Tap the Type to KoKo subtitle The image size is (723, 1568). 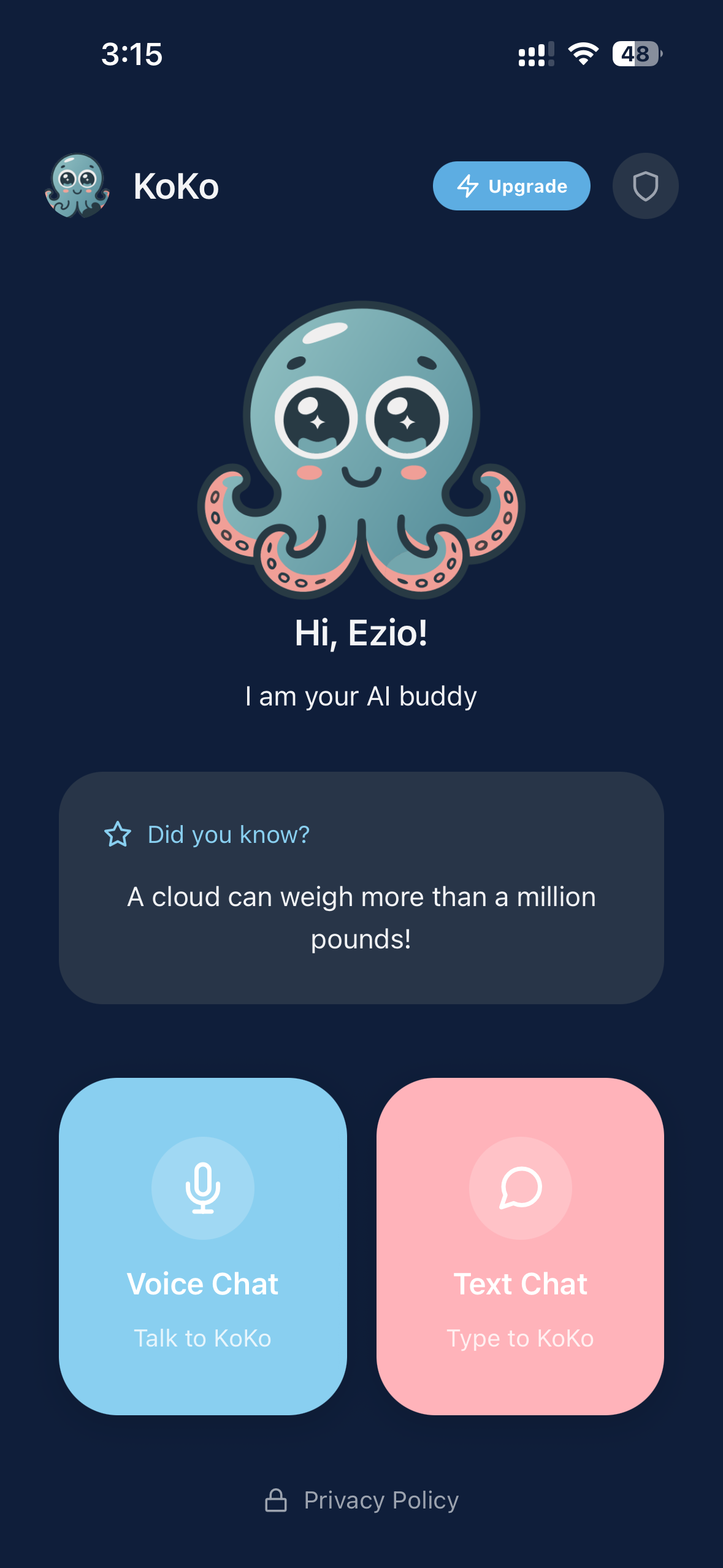pos(519,1337)
